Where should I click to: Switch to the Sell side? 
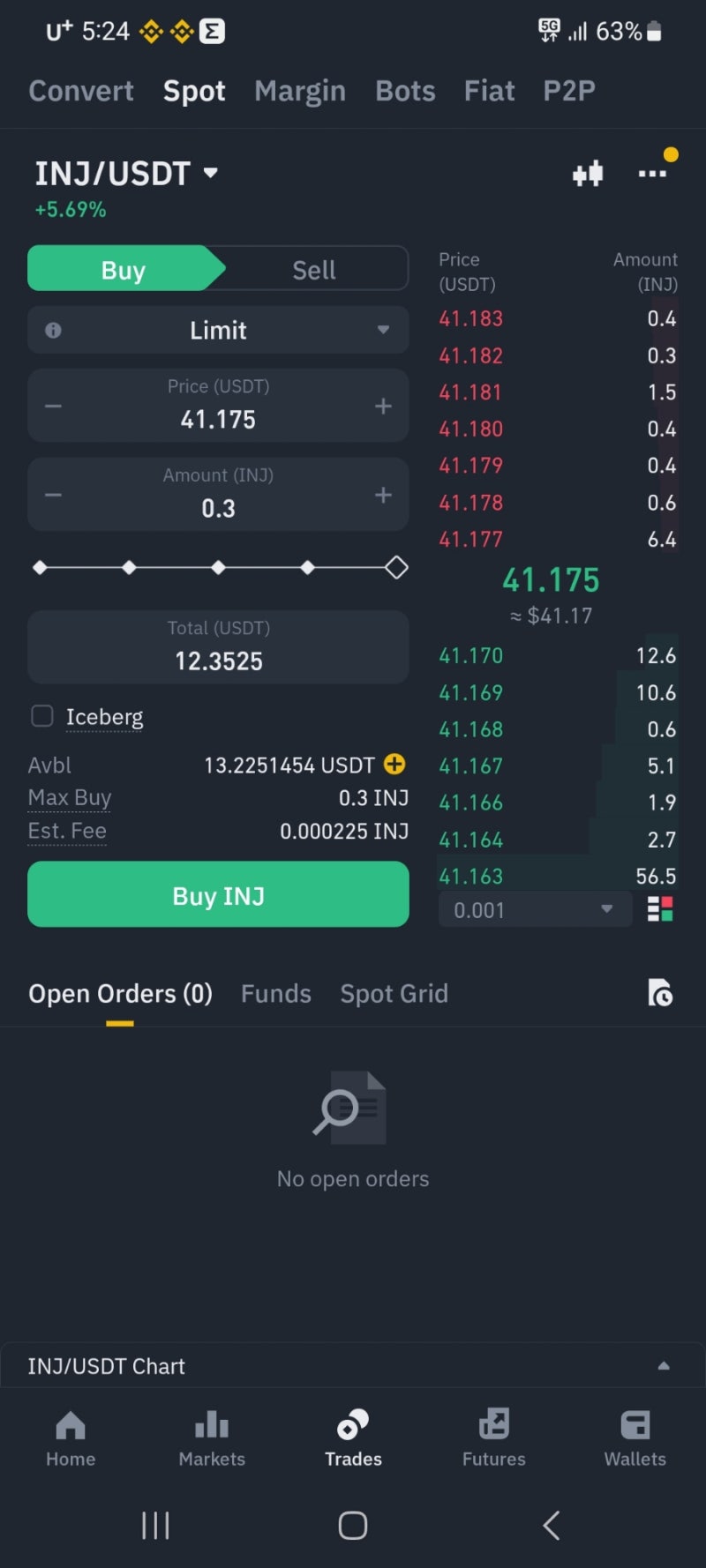(x=313, y=270)
